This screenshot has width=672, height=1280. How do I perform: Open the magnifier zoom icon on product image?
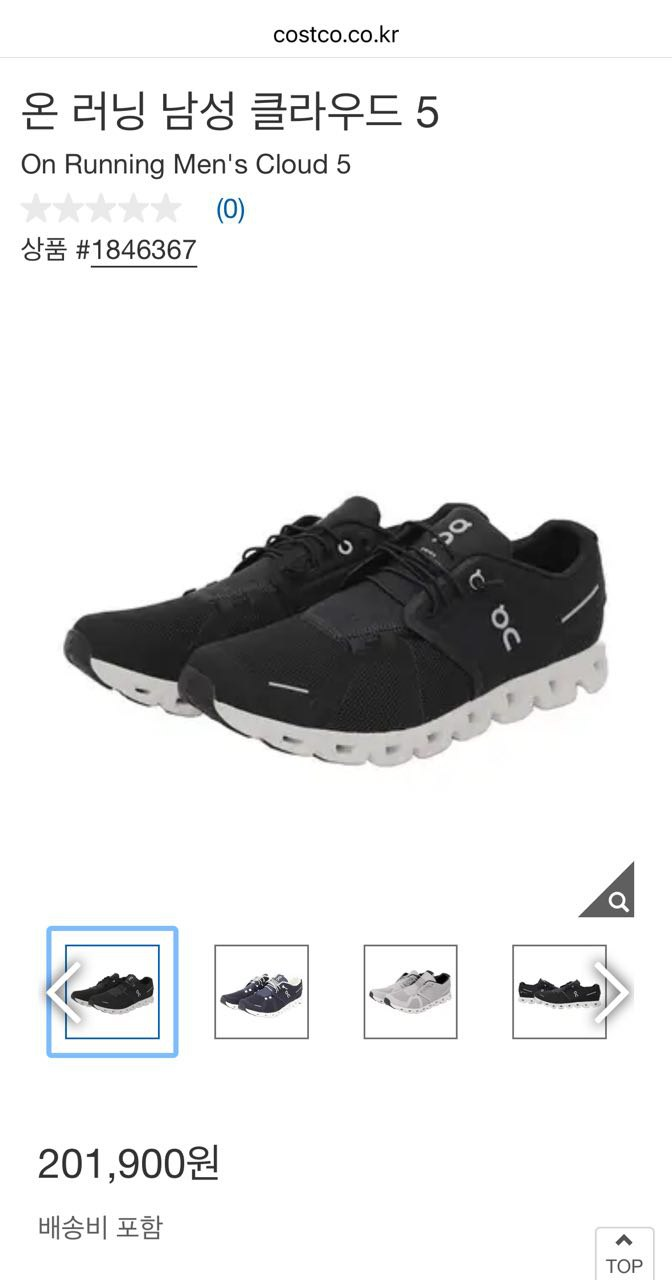click(x=612, y=895)
